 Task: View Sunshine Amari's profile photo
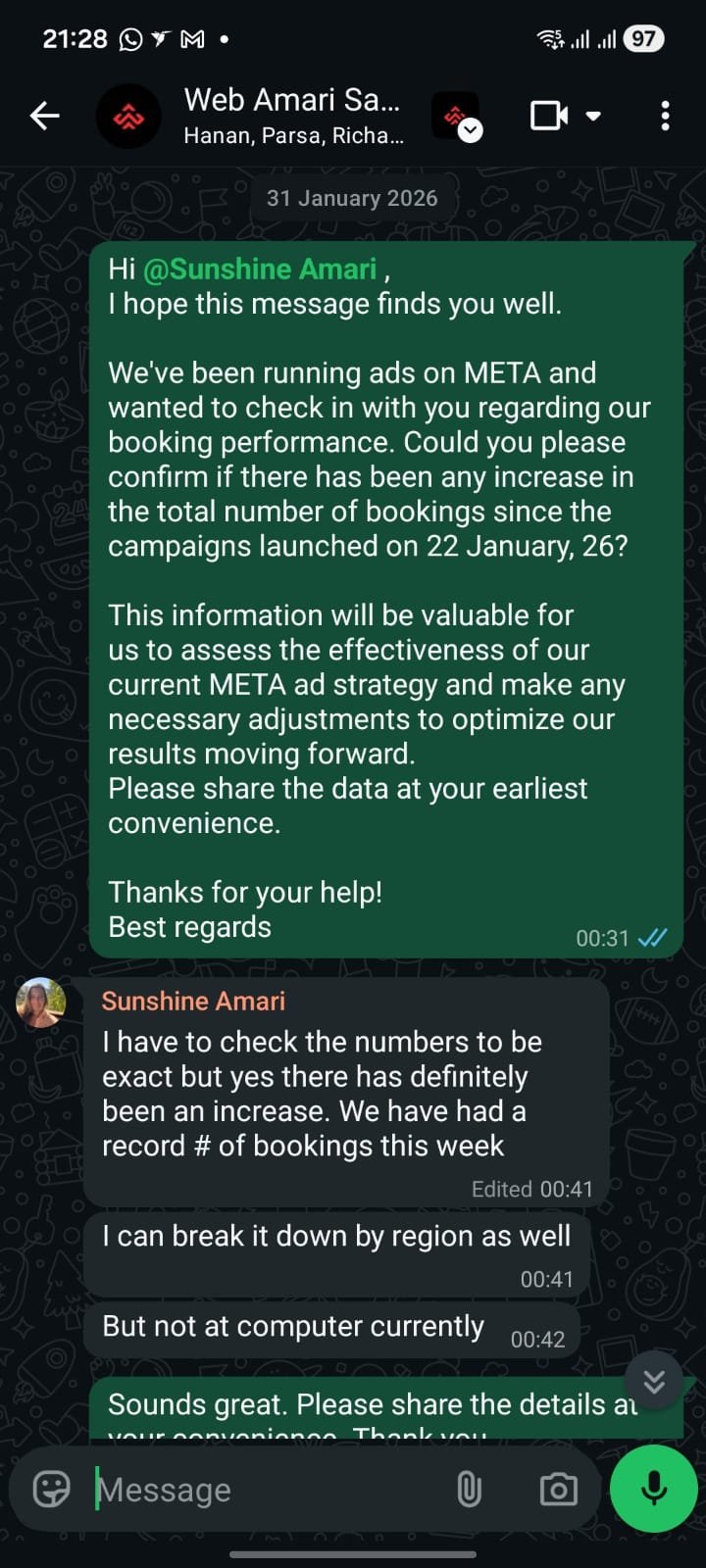click(41, 1003)
